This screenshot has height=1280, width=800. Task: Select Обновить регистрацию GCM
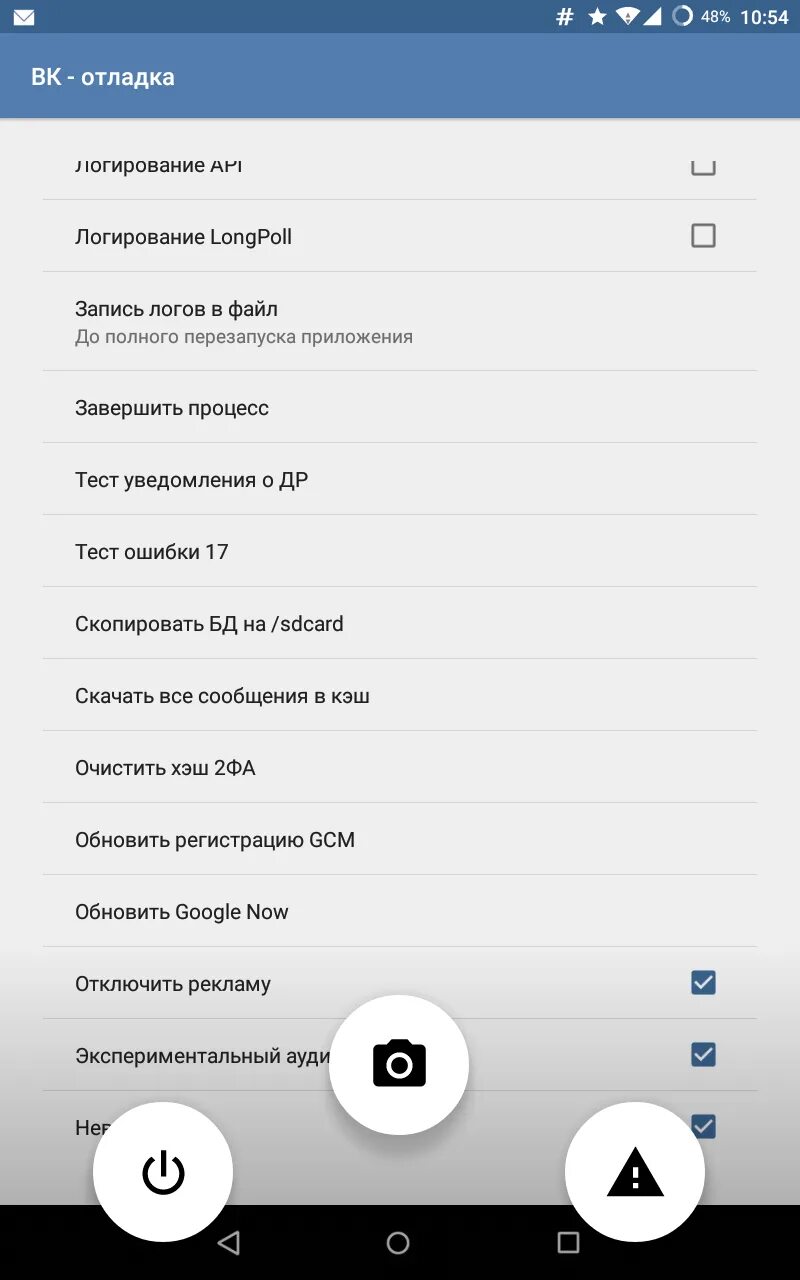(x=400, y=839)
